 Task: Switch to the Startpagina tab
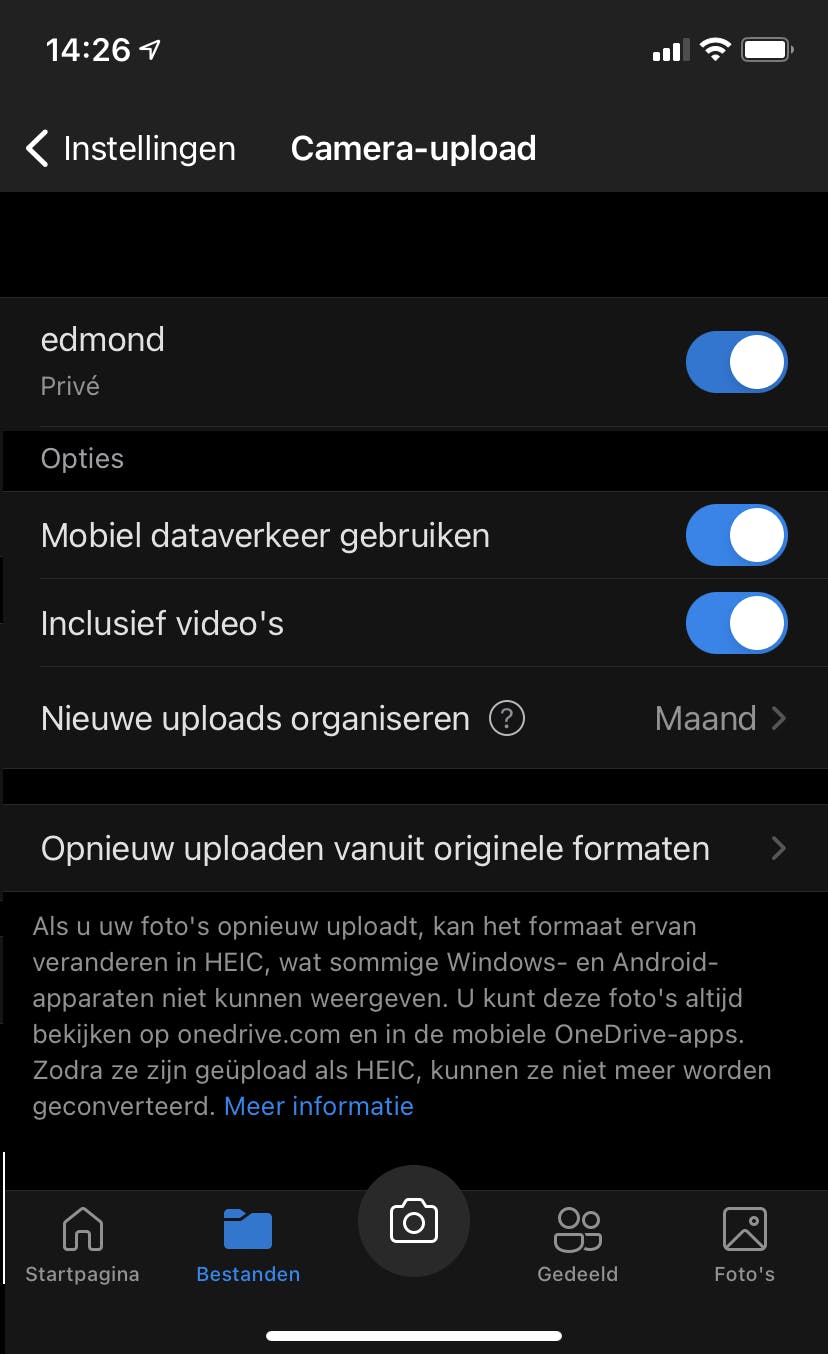[82, 1245]
